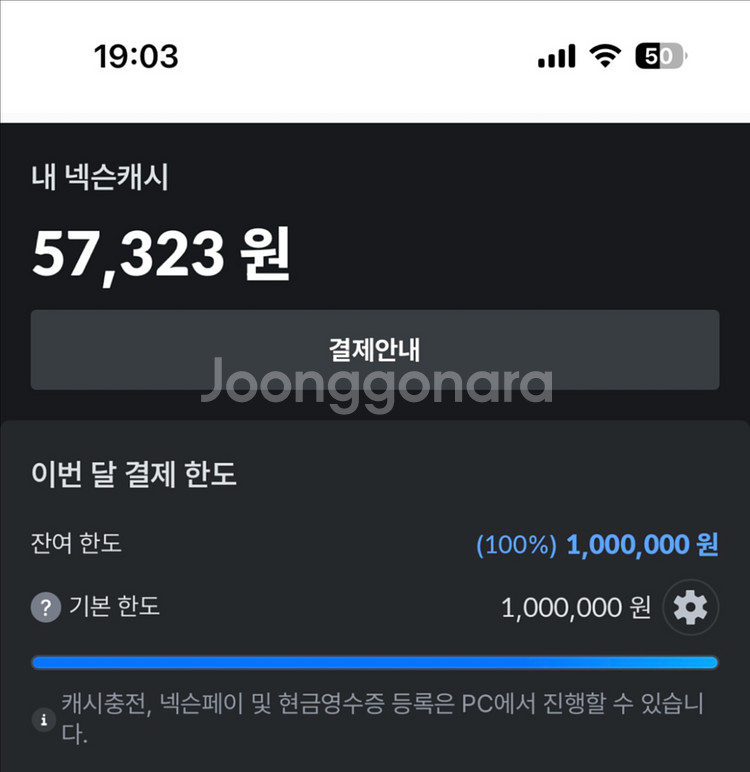Tap the 기본 한도 label
Viewport: 750px width, 772px height.
click(115, 607)
